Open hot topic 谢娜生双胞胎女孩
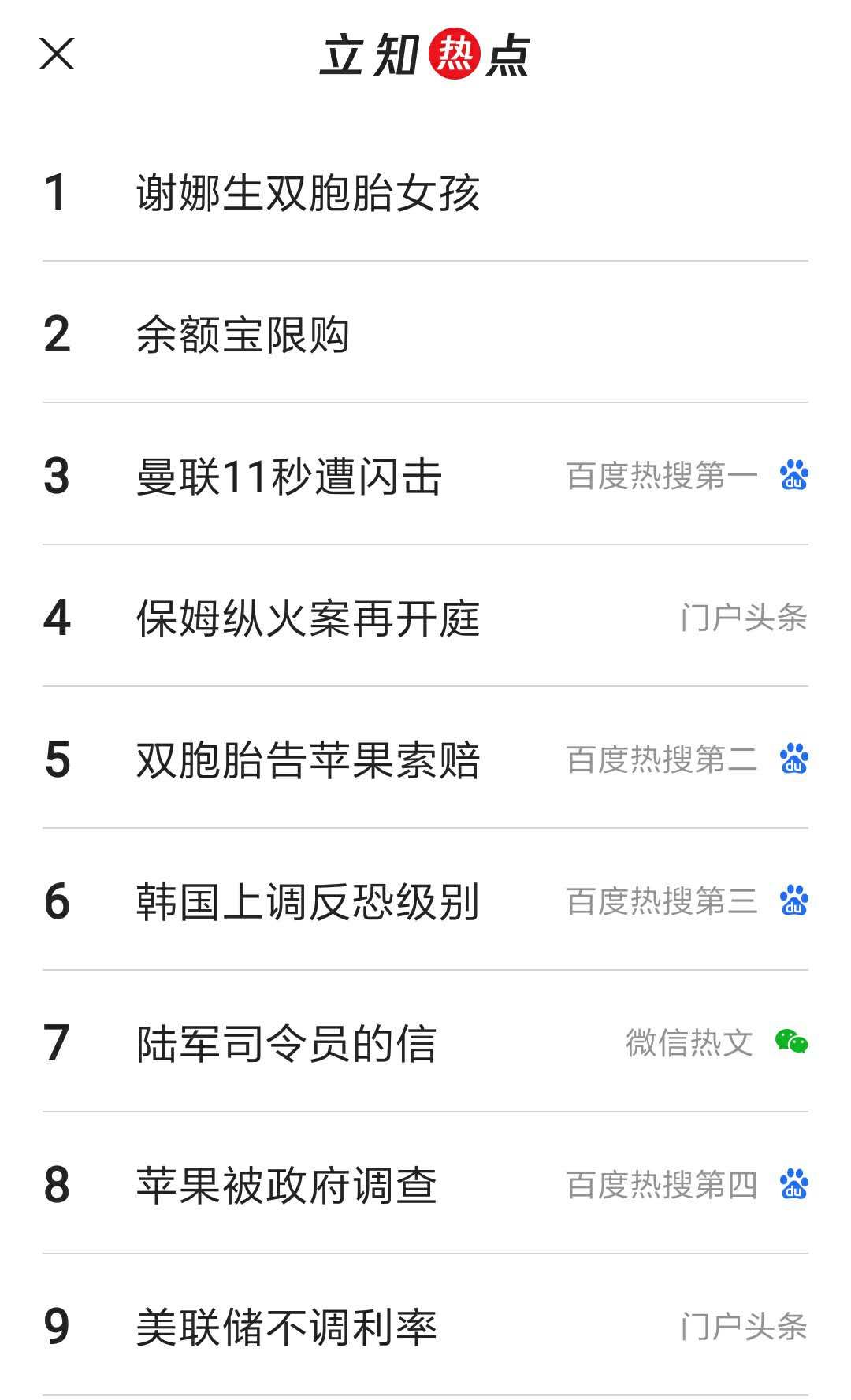Image resolution: width=851 pixels, height=1400 pixels. click(x=307, y=193)
